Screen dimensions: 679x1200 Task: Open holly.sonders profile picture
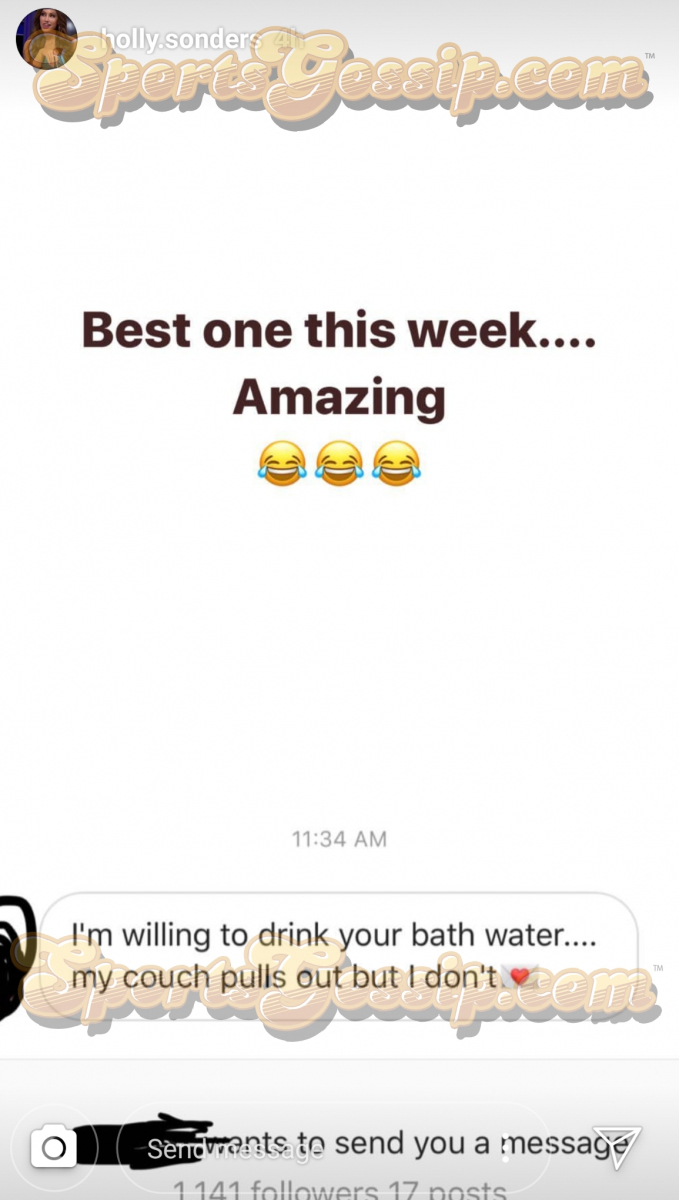(x=46, y=39)
